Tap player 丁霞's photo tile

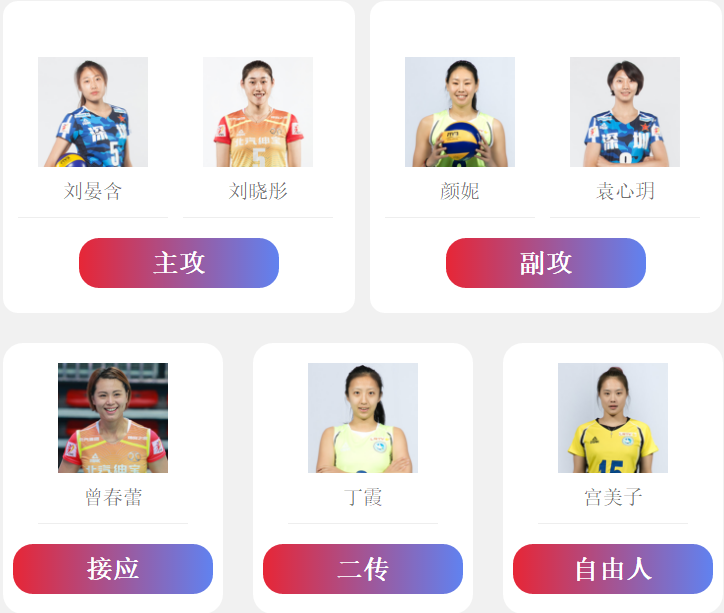(363, 418)
